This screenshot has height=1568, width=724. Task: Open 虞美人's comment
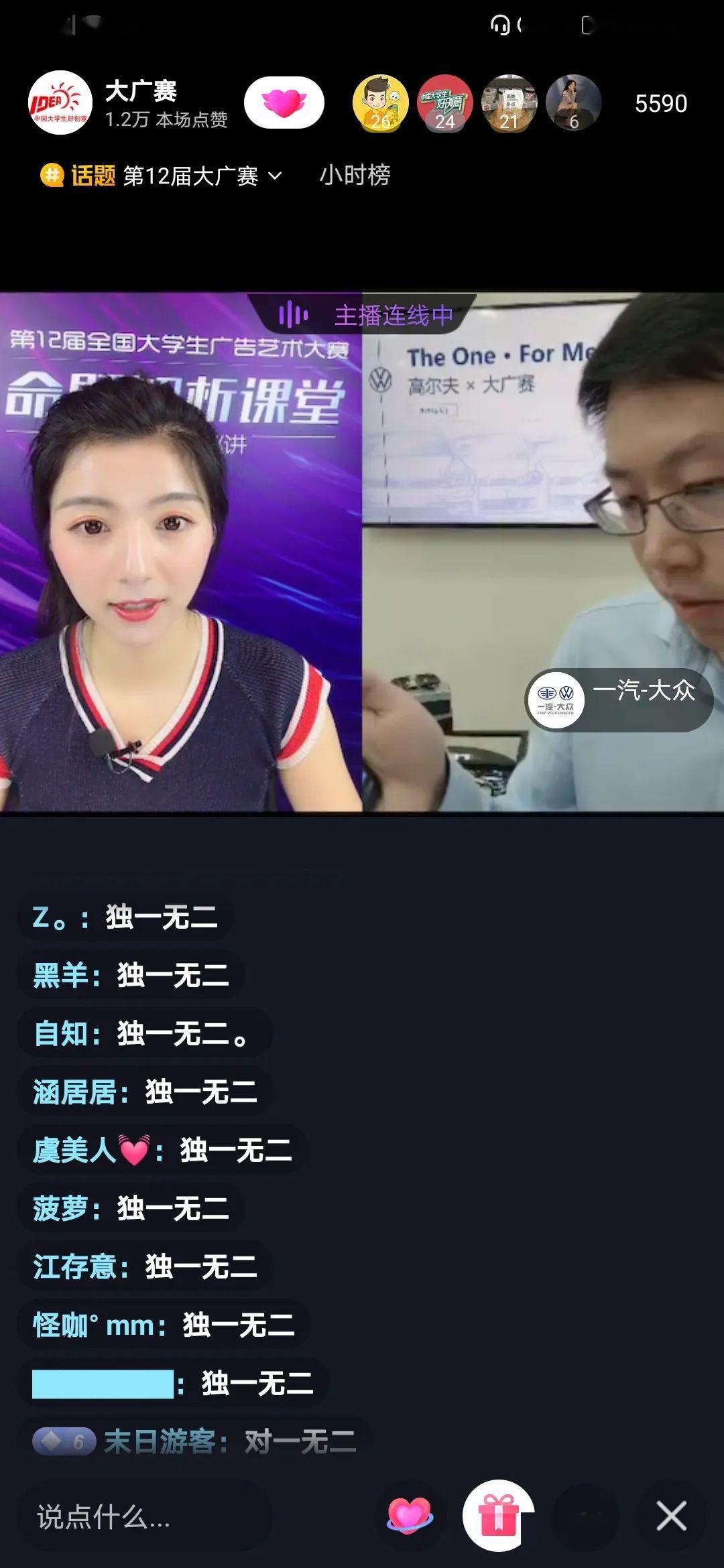click(x=162, y=1151)
